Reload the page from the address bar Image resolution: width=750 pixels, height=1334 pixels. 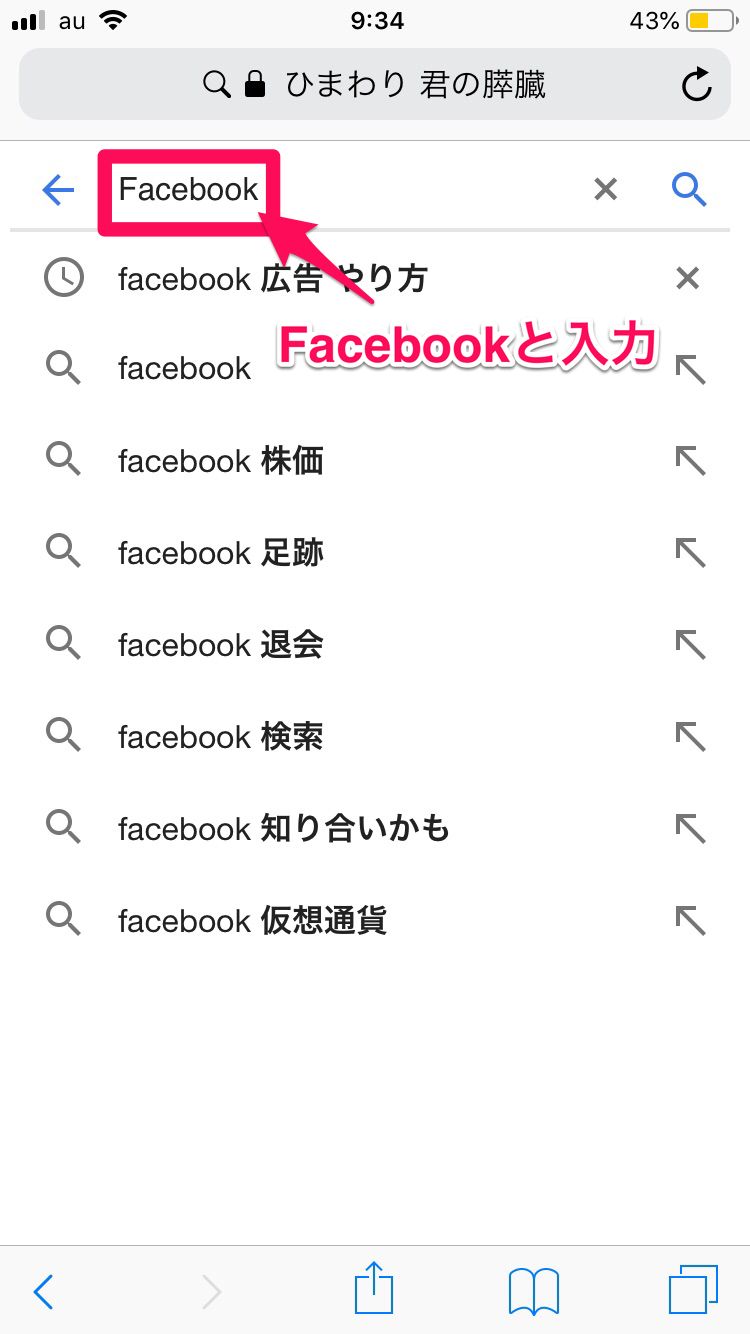697,85
